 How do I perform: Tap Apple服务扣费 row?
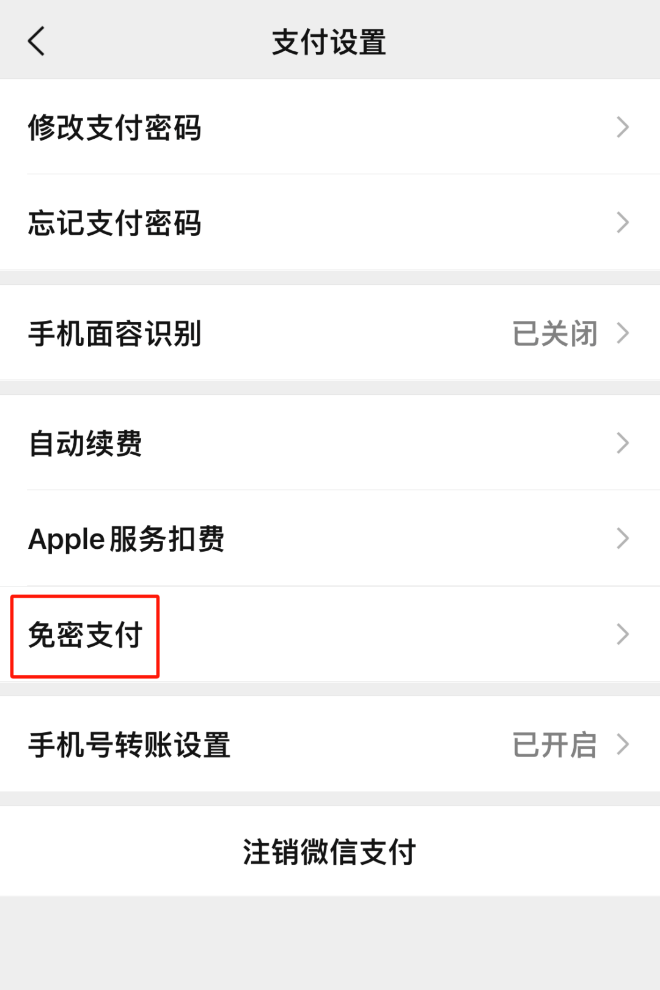[x=329, y=539]
